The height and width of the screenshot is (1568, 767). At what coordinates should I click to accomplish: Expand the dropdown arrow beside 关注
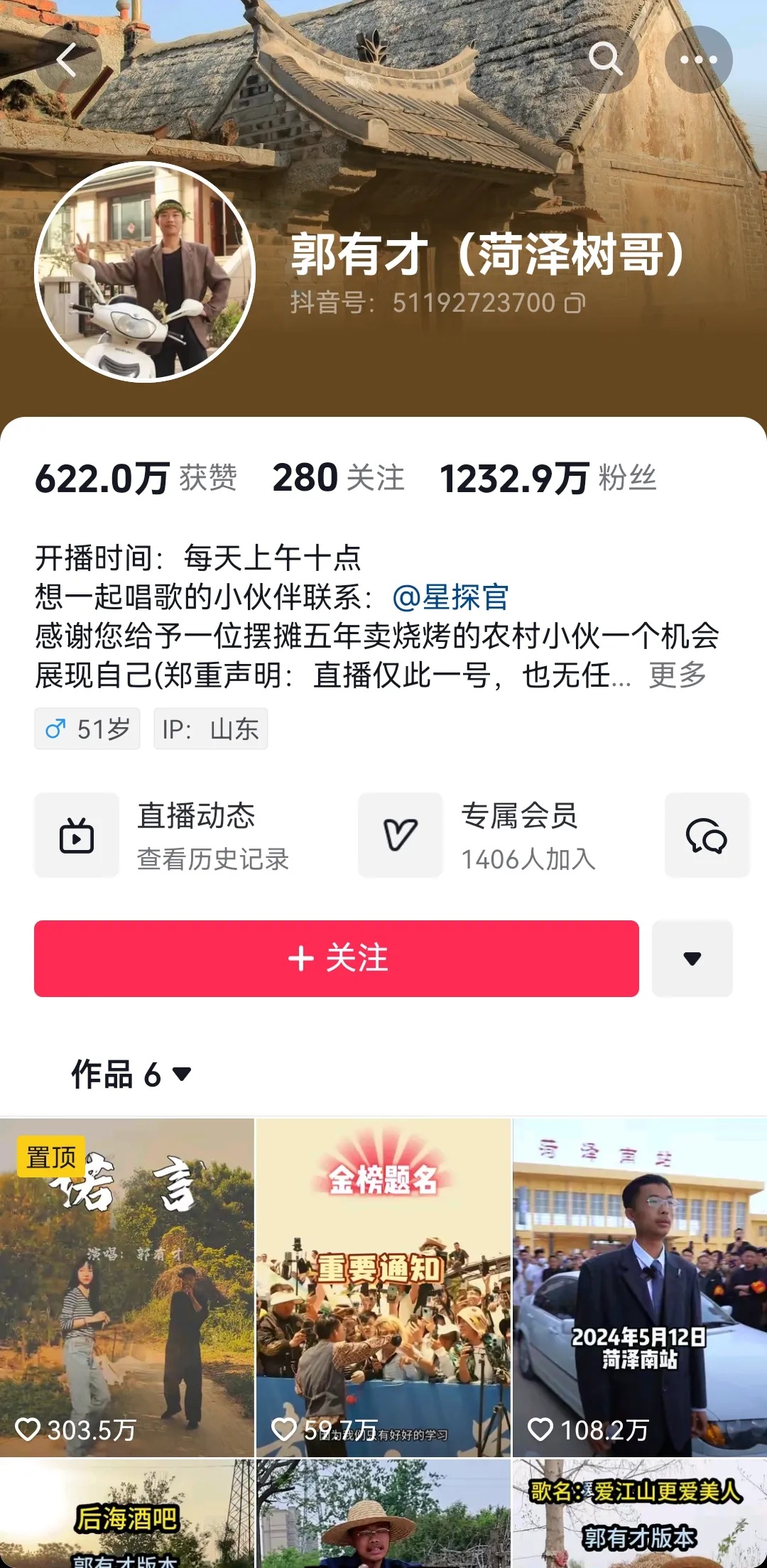point(692,959)
